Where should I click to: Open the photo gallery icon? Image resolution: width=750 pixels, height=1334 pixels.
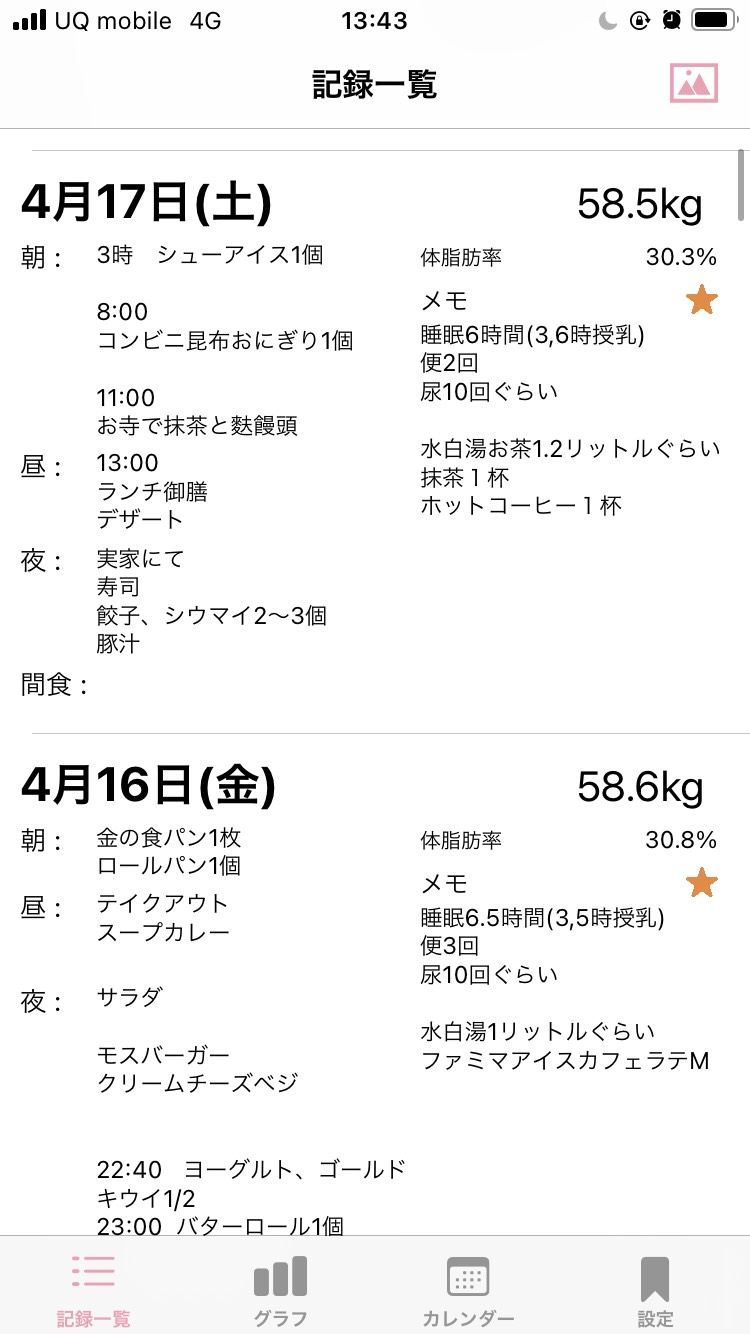click(694, 84)
